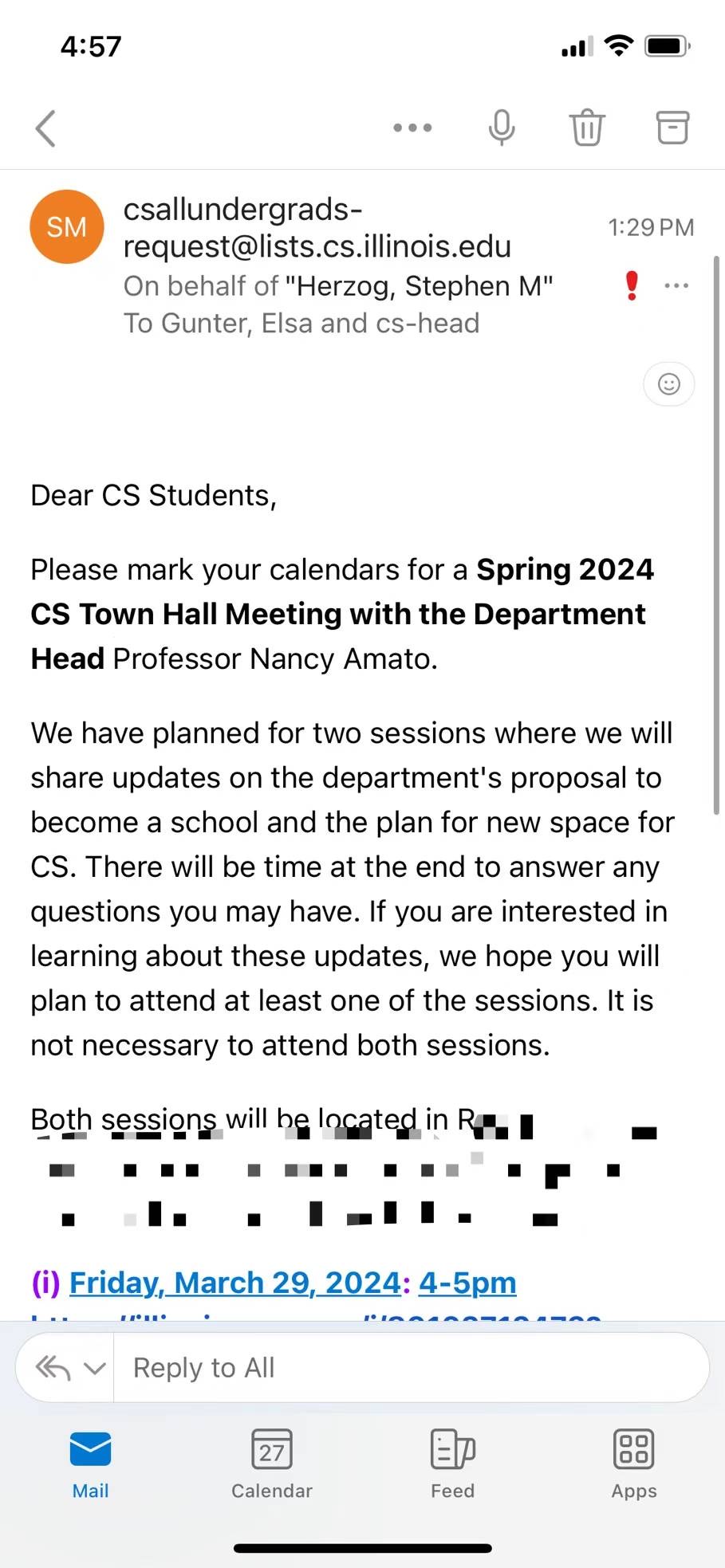725x1568 pixels.
Task: Open the top toolbar overflow menu
Action: pos(412,128)
